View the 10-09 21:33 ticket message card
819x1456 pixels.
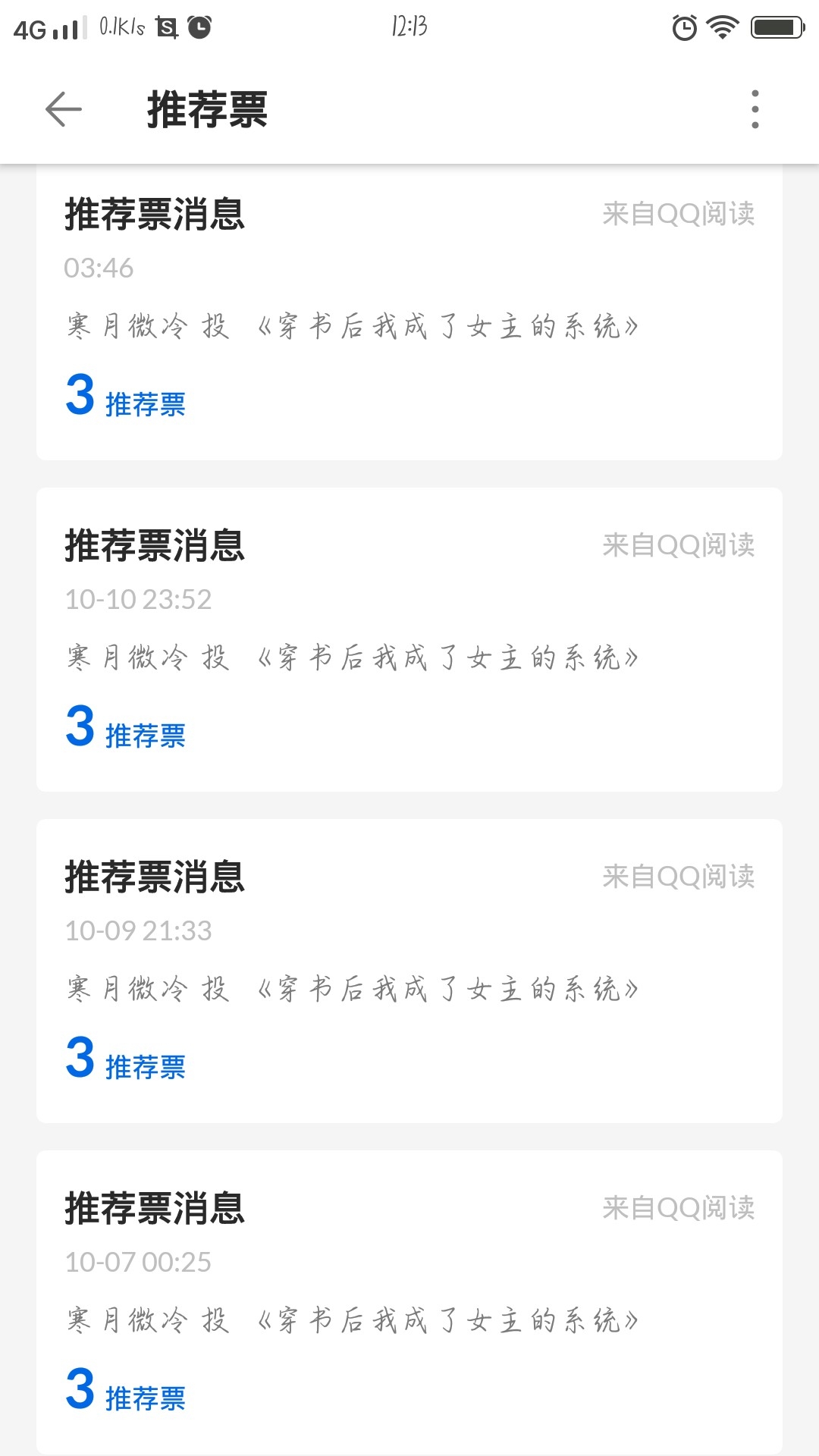tap(409, 971)
